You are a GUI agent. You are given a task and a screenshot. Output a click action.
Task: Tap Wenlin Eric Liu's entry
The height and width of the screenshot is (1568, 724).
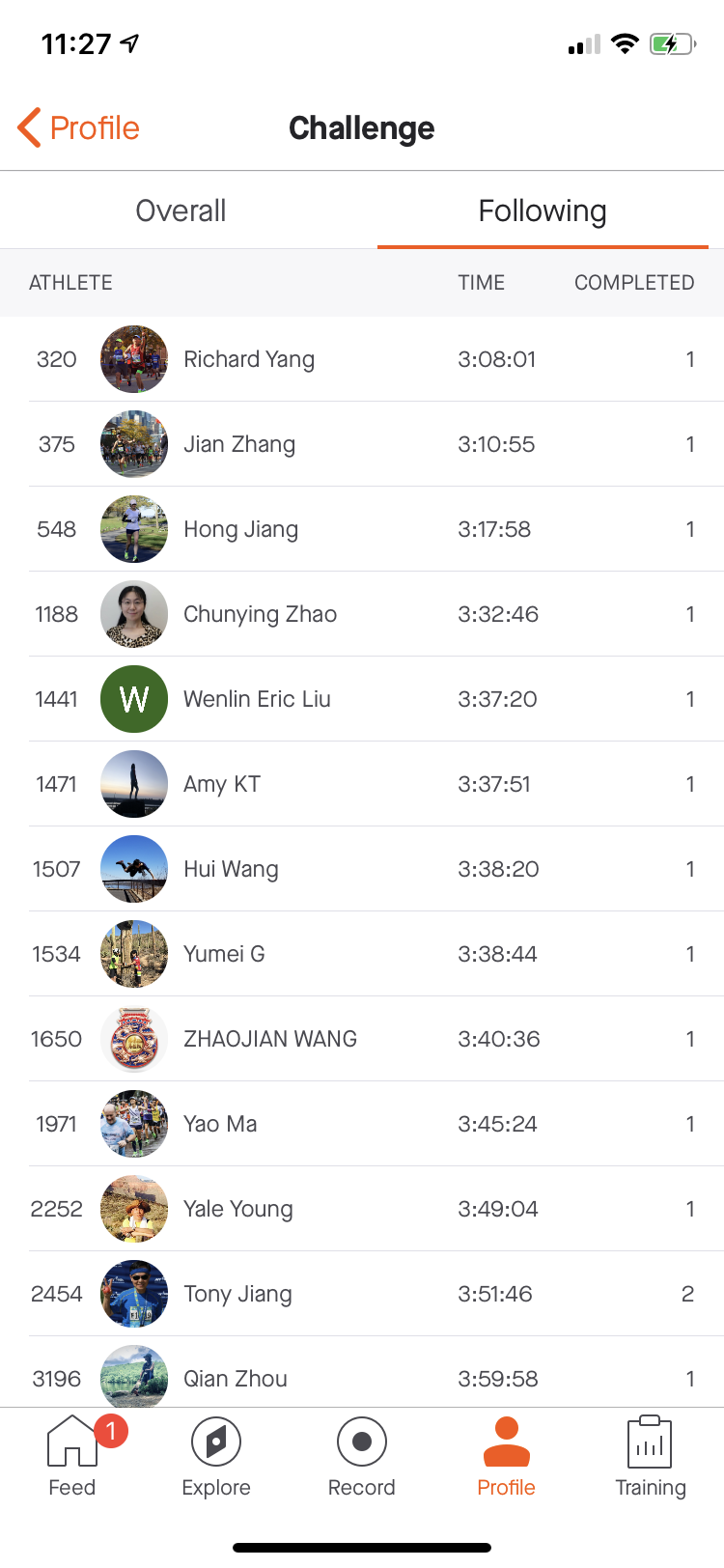(362, 699)
